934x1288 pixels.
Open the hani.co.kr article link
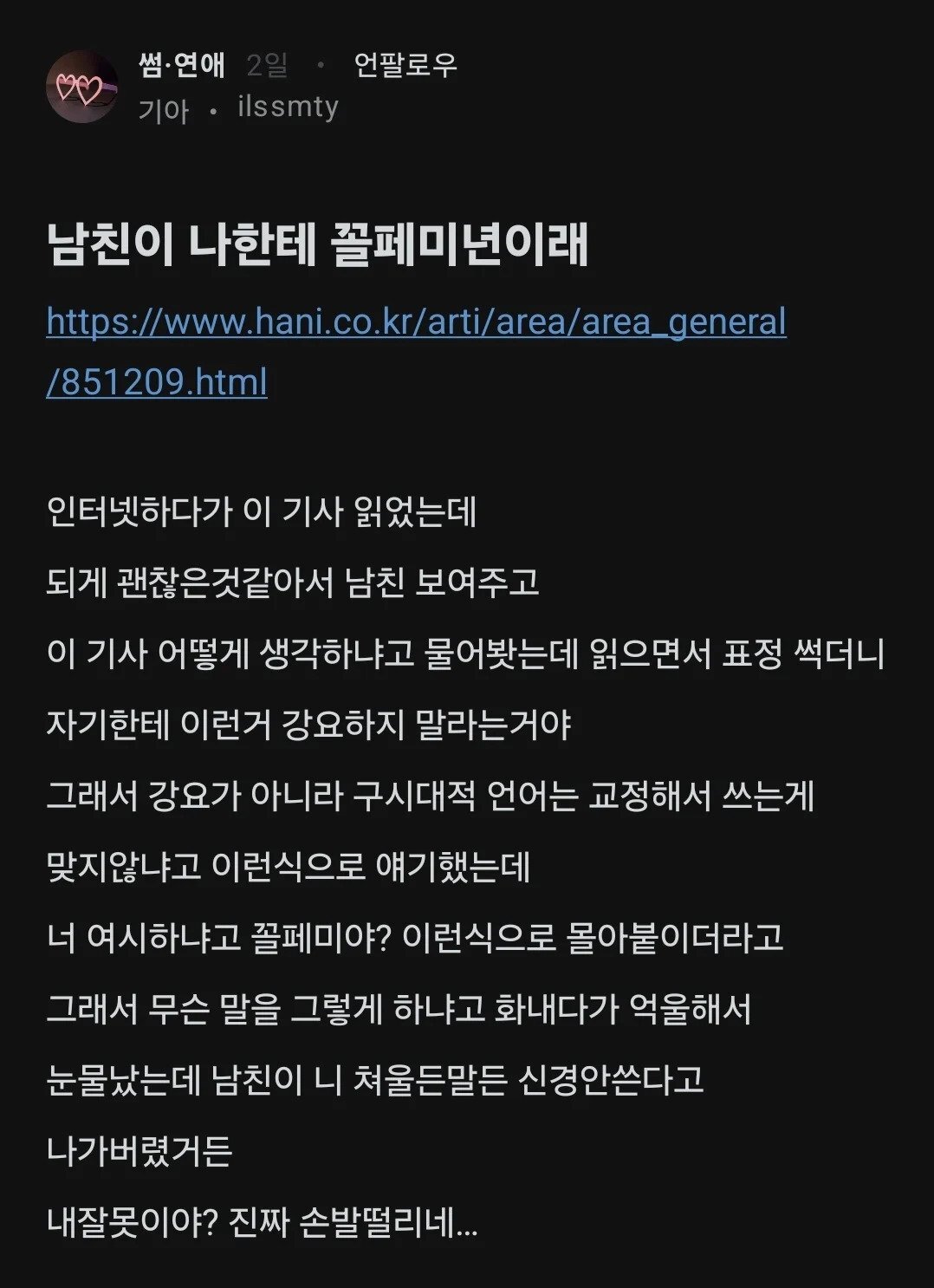click(416, 322)
